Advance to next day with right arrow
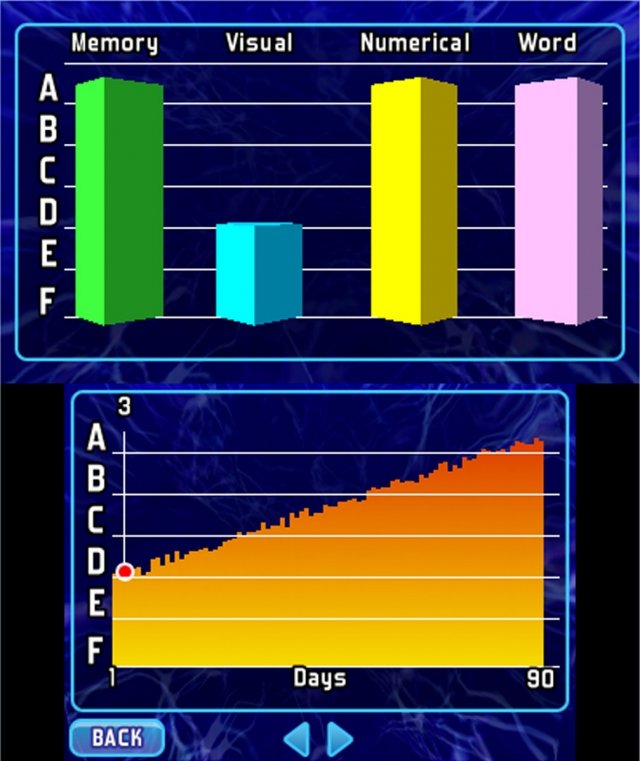640x761 pixels. tap(340, 739)
